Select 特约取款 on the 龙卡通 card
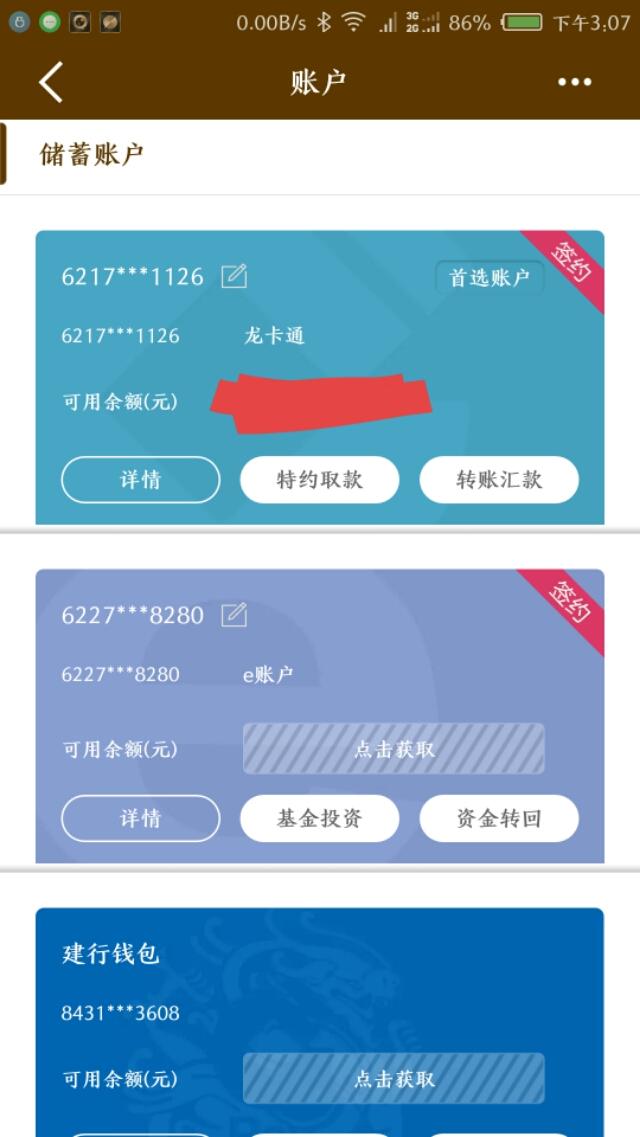This screenshot has height=1137, width=640. tap(319, 479)
